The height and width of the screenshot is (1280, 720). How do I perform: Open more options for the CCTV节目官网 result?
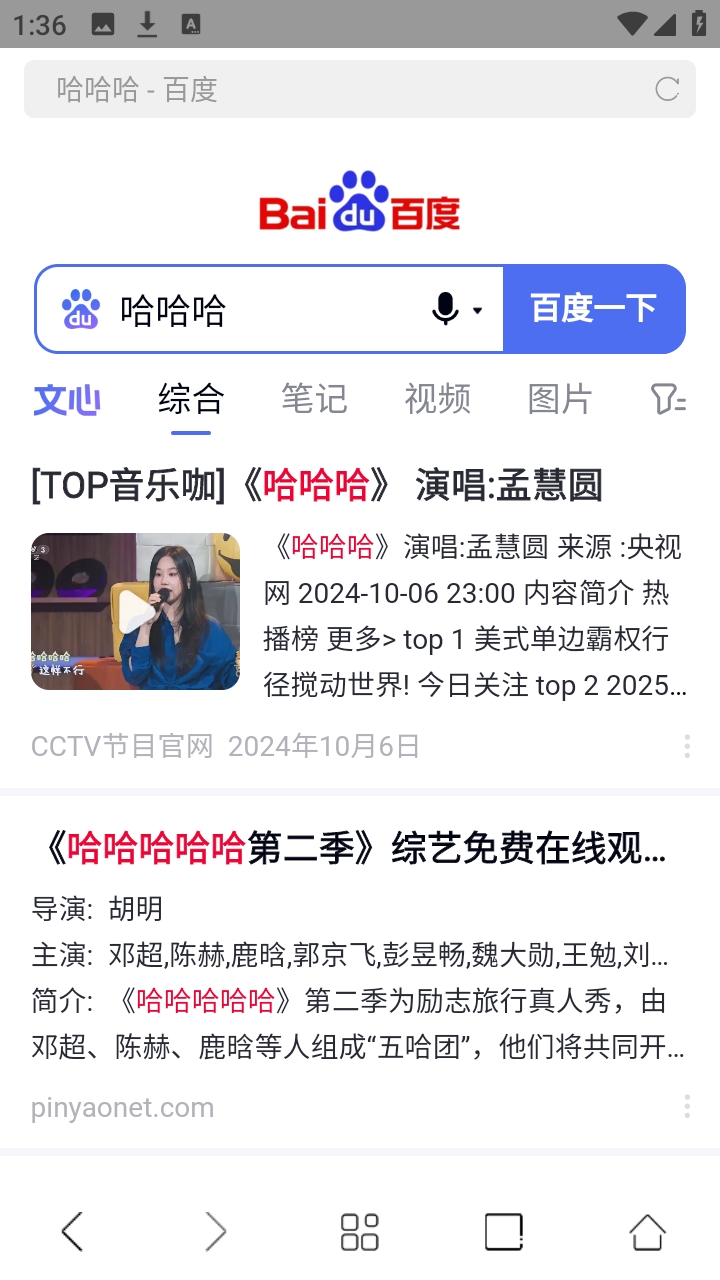(x=687, y=746)
